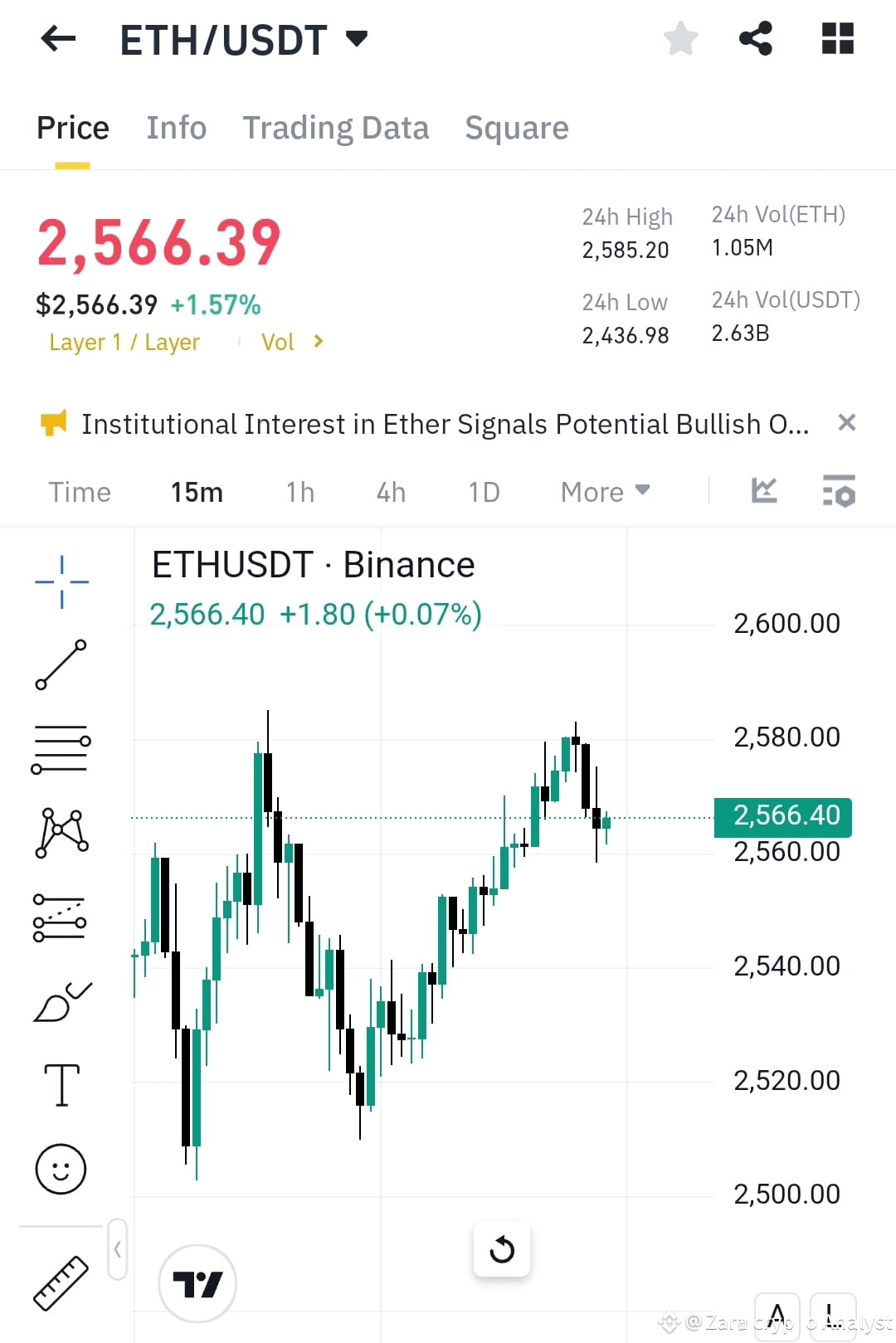
Task: Select the trend line drawing tool
Action: pos(61,664)
